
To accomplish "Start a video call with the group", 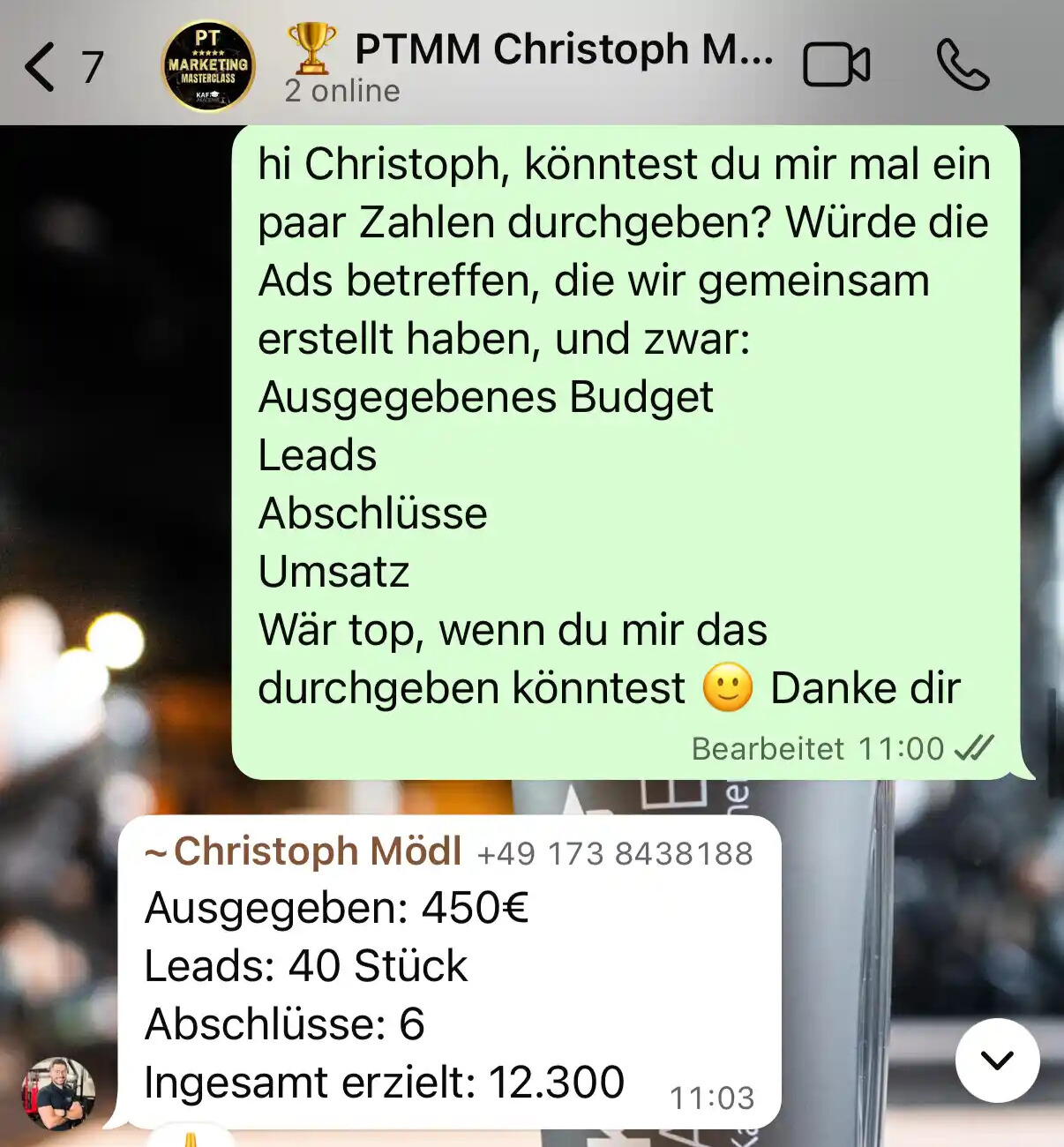I will coord(835,65).
